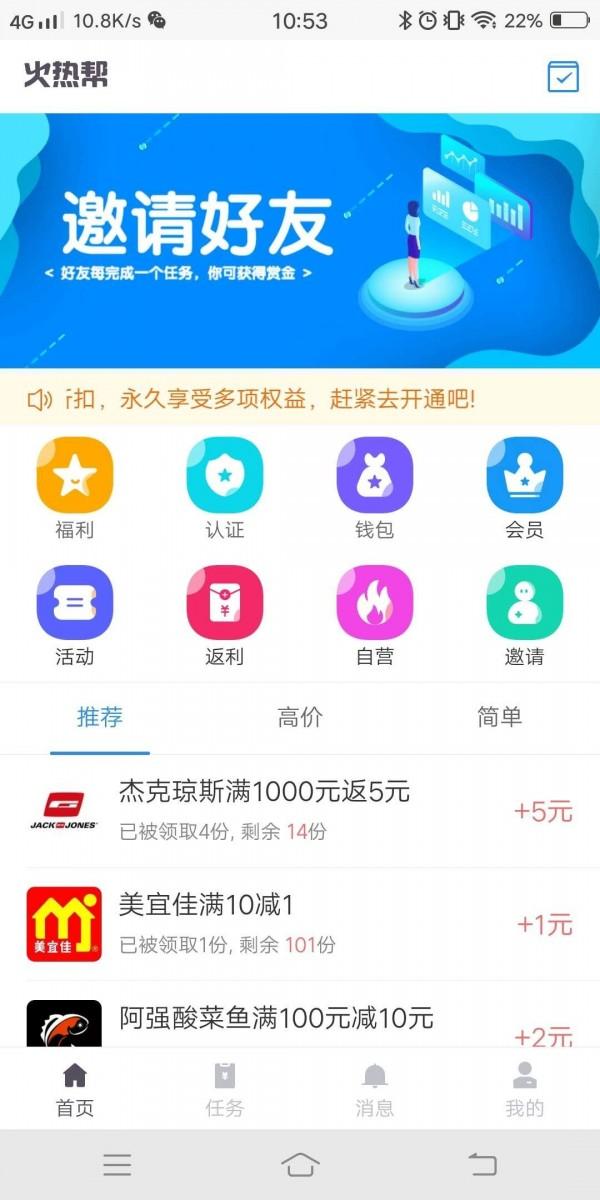Screen dimensions: 600x1200
Task: Open the 阿强酸菜鱼满100元减10元 task
Action: coord(300,1022)
